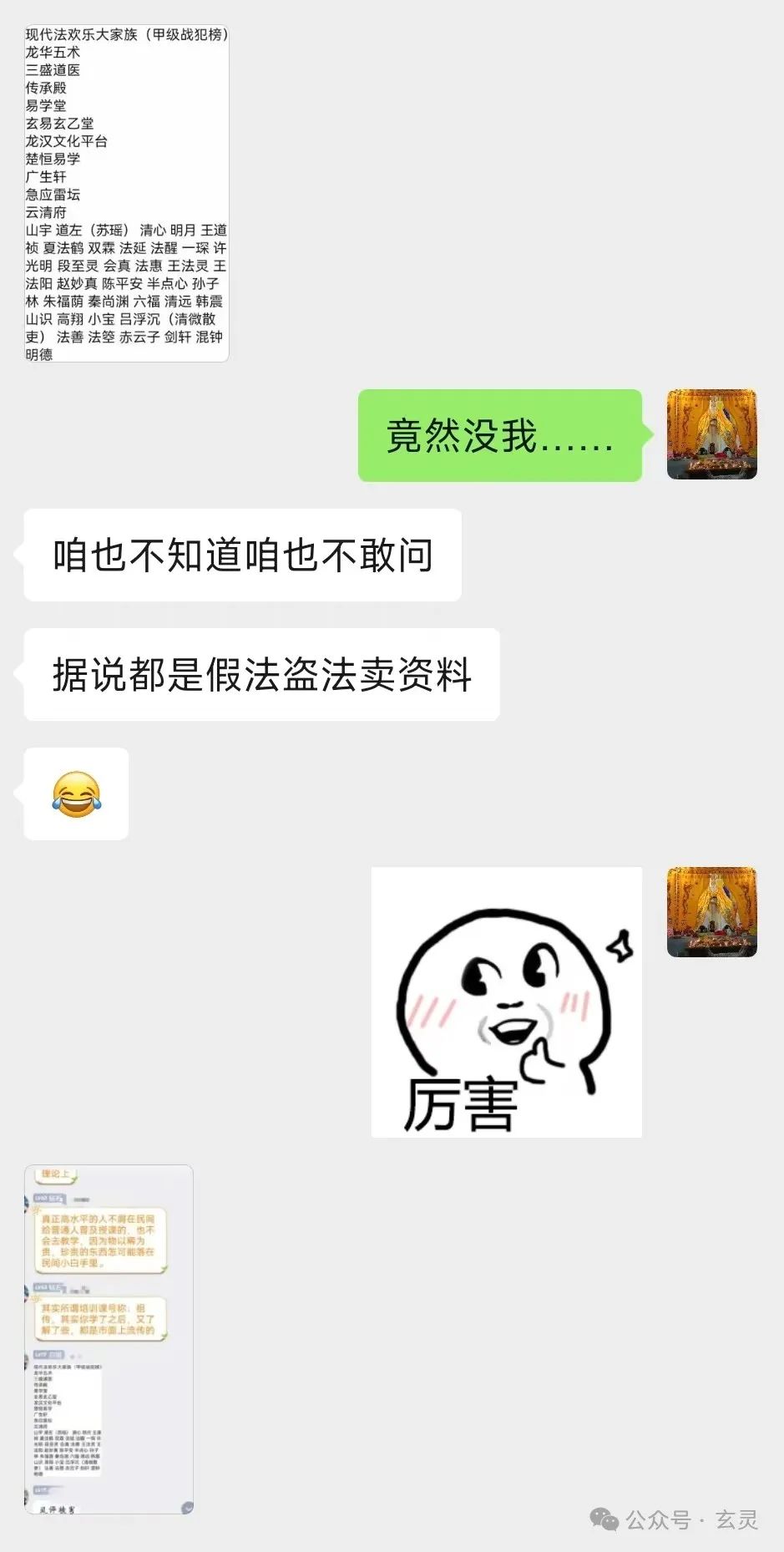Open the chat screenshot image at the bottom

pyautogui.click(x=109, y=1338)
